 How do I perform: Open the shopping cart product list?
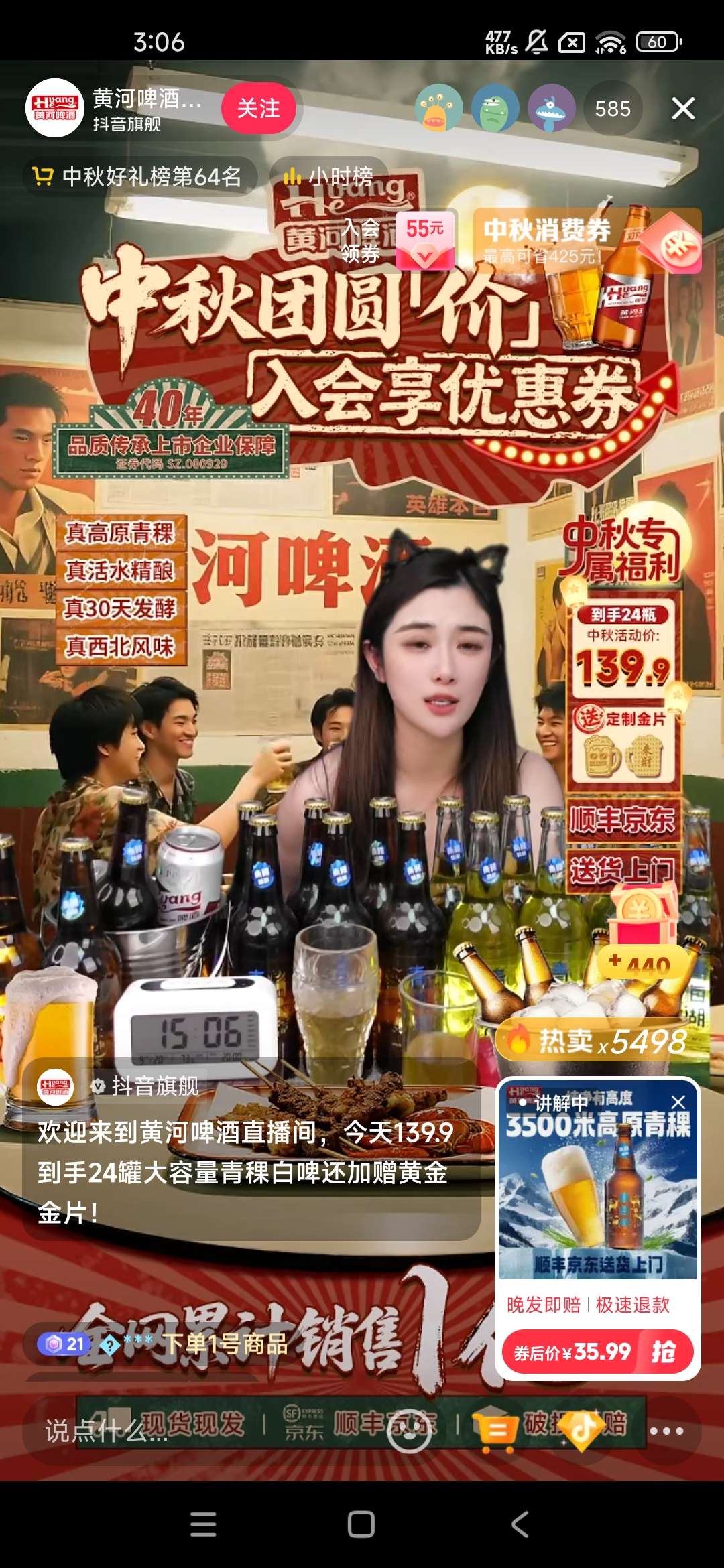(497, 1431)
